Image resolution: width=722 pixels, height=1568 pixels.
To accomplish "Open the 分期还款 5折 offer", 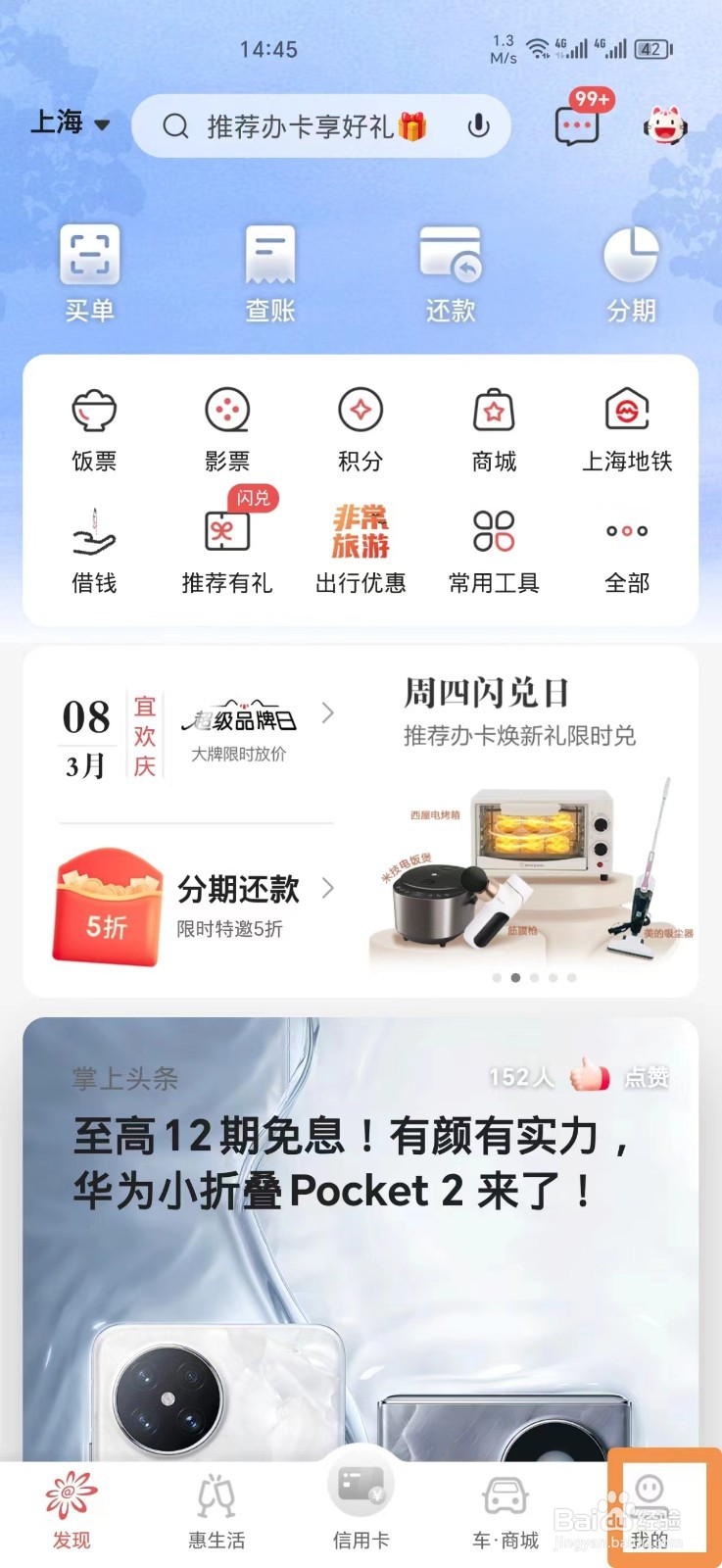I will pyautogui.click(x=196, y=907).
